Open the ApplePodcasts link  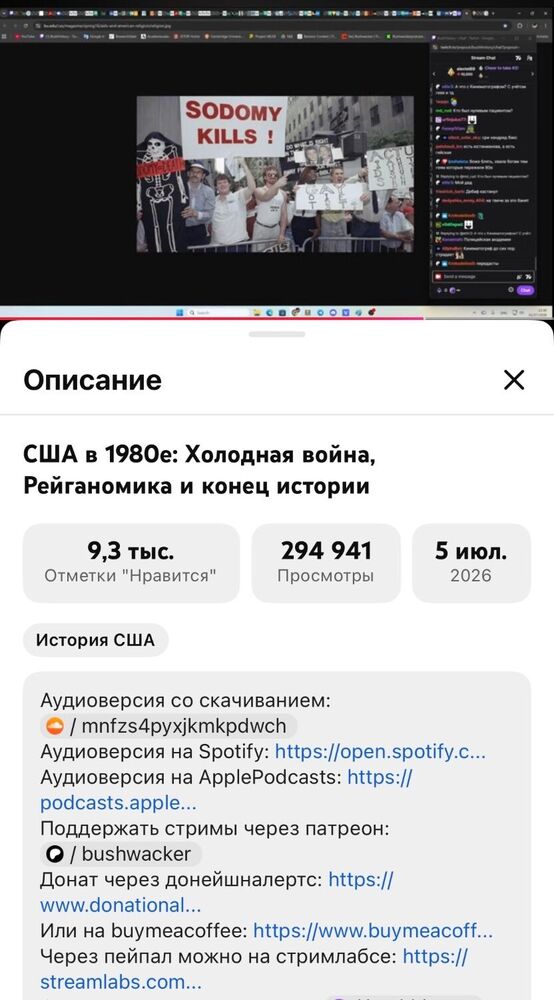click(226, 790)
